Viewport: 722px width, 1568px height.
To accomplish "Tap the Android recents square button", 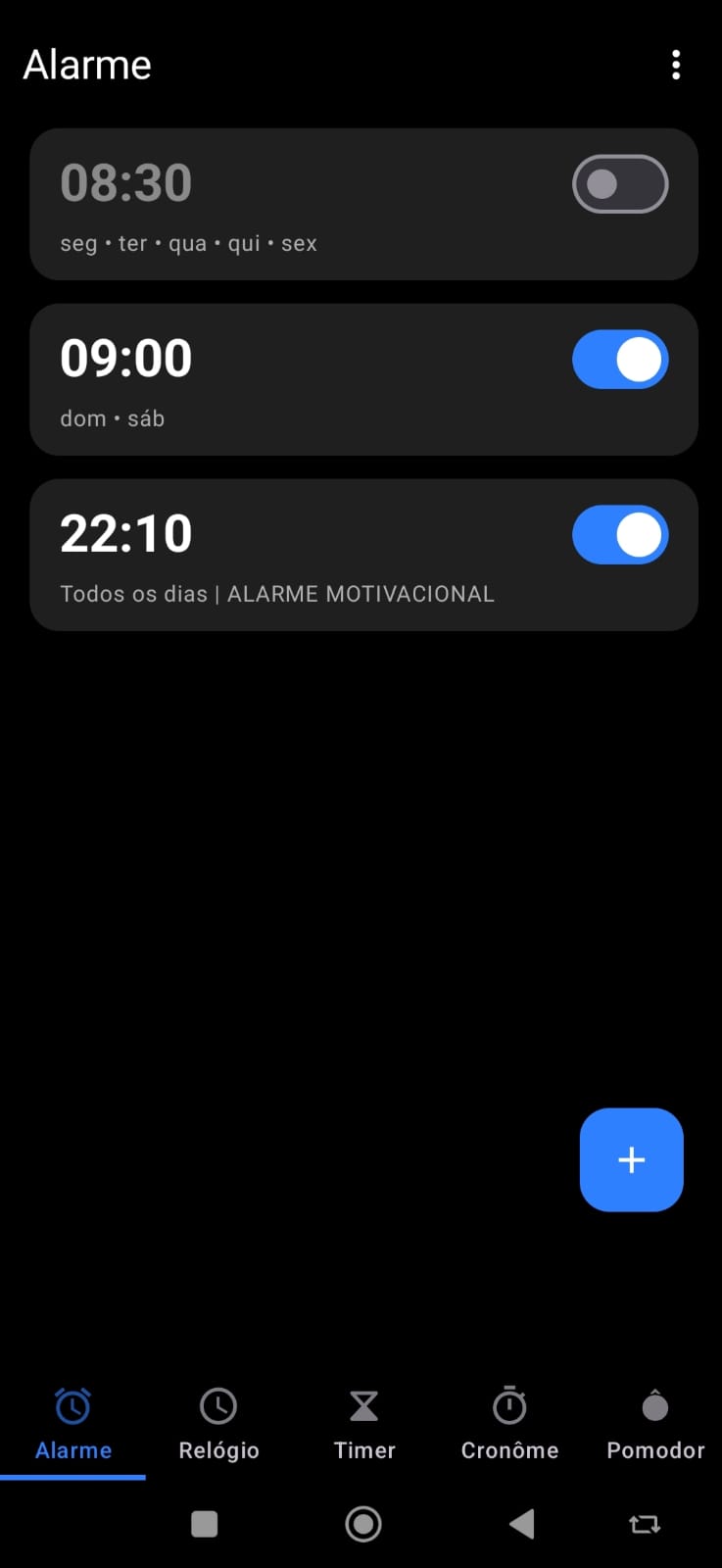I will click(204, 1523).
